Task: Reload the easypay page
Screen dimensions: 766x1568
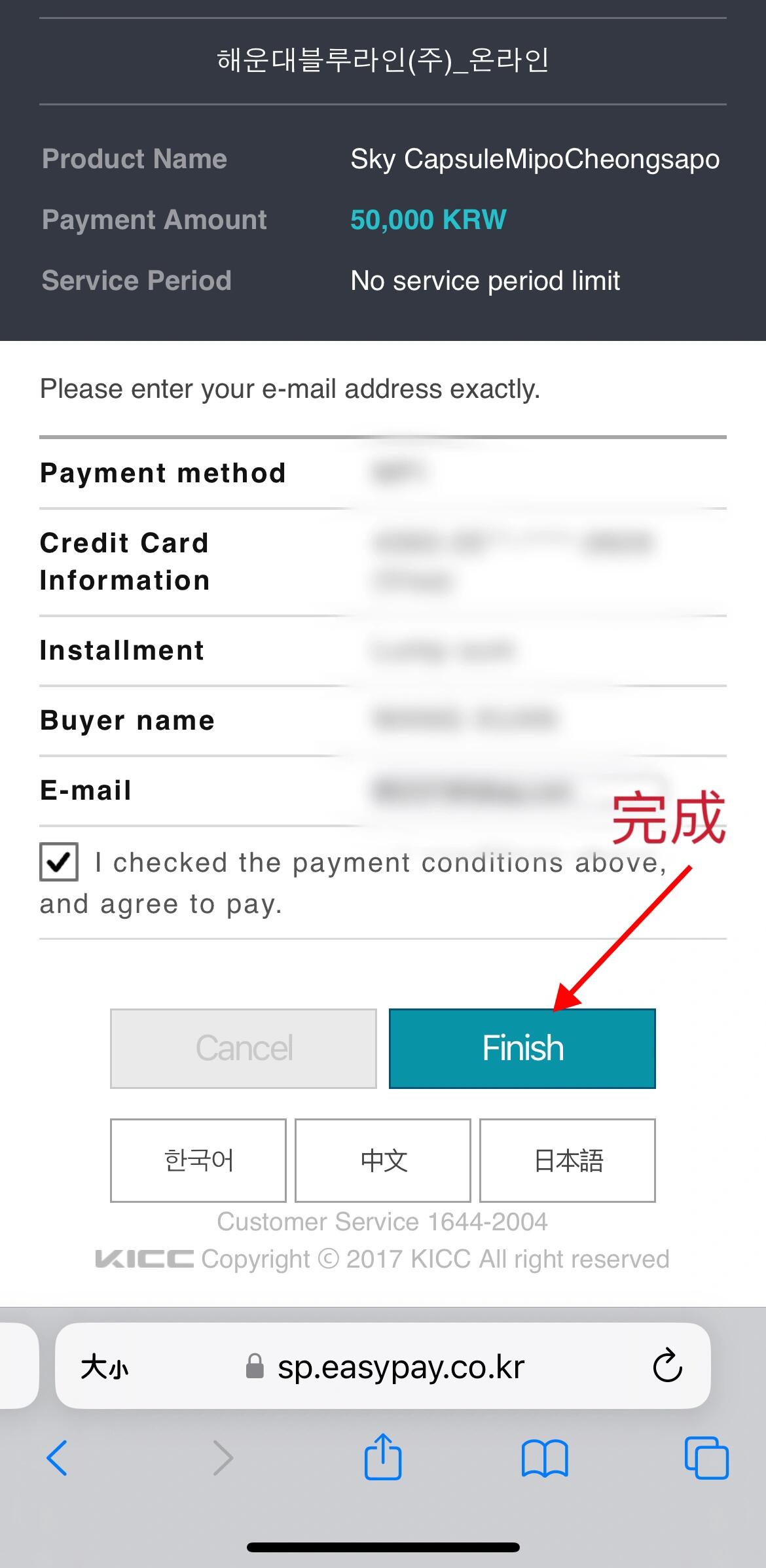Action: (x=667, y=1365)
